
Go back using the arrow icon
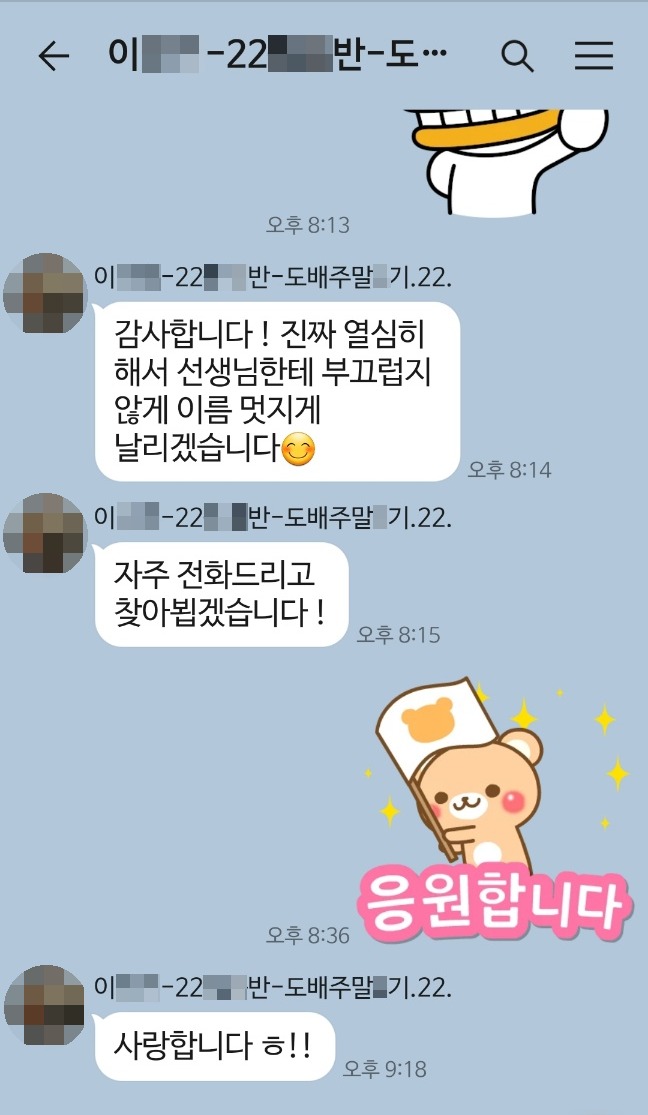[53, 57]
